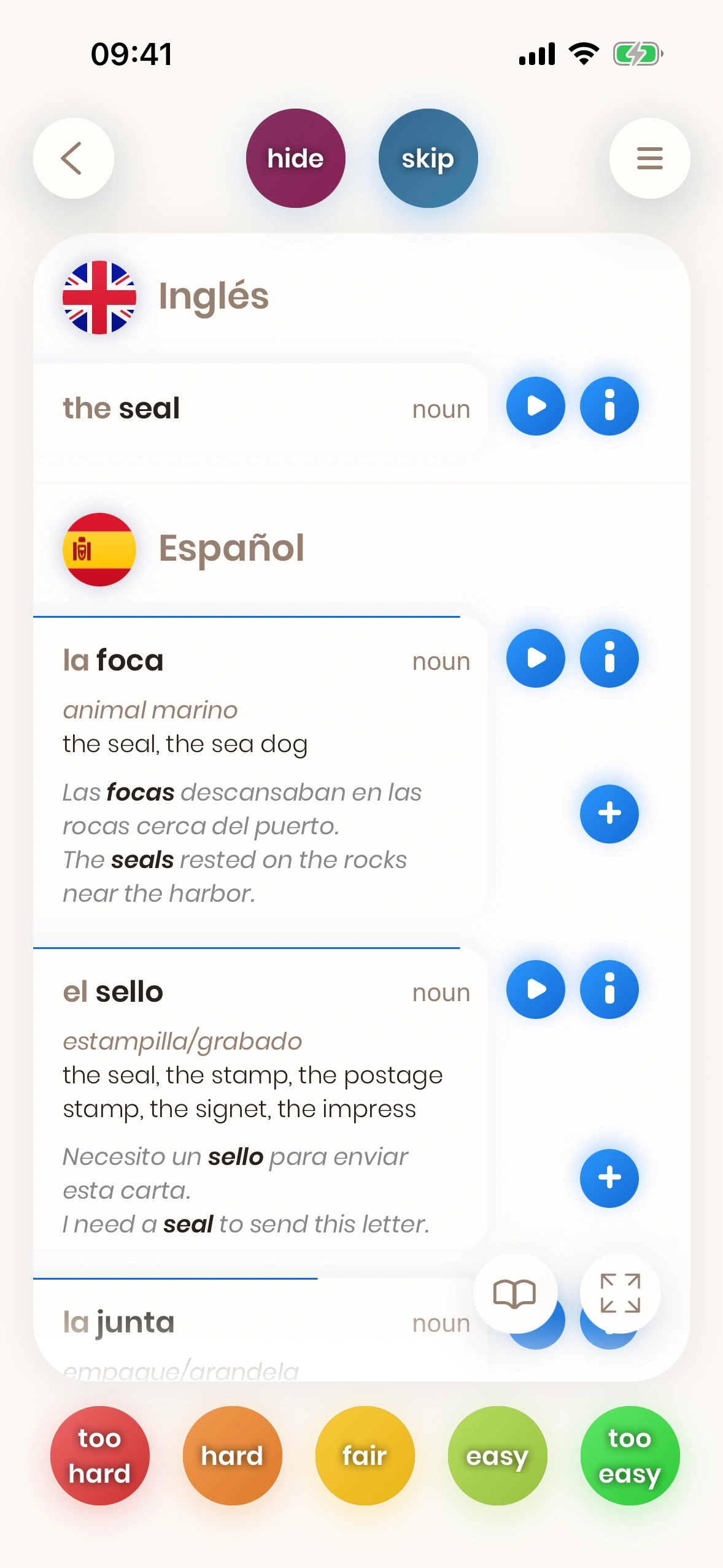The width and height of the screenshot is (723, 1568).
Task: Show info for "the seal"
Action: (x=609, y=406)
